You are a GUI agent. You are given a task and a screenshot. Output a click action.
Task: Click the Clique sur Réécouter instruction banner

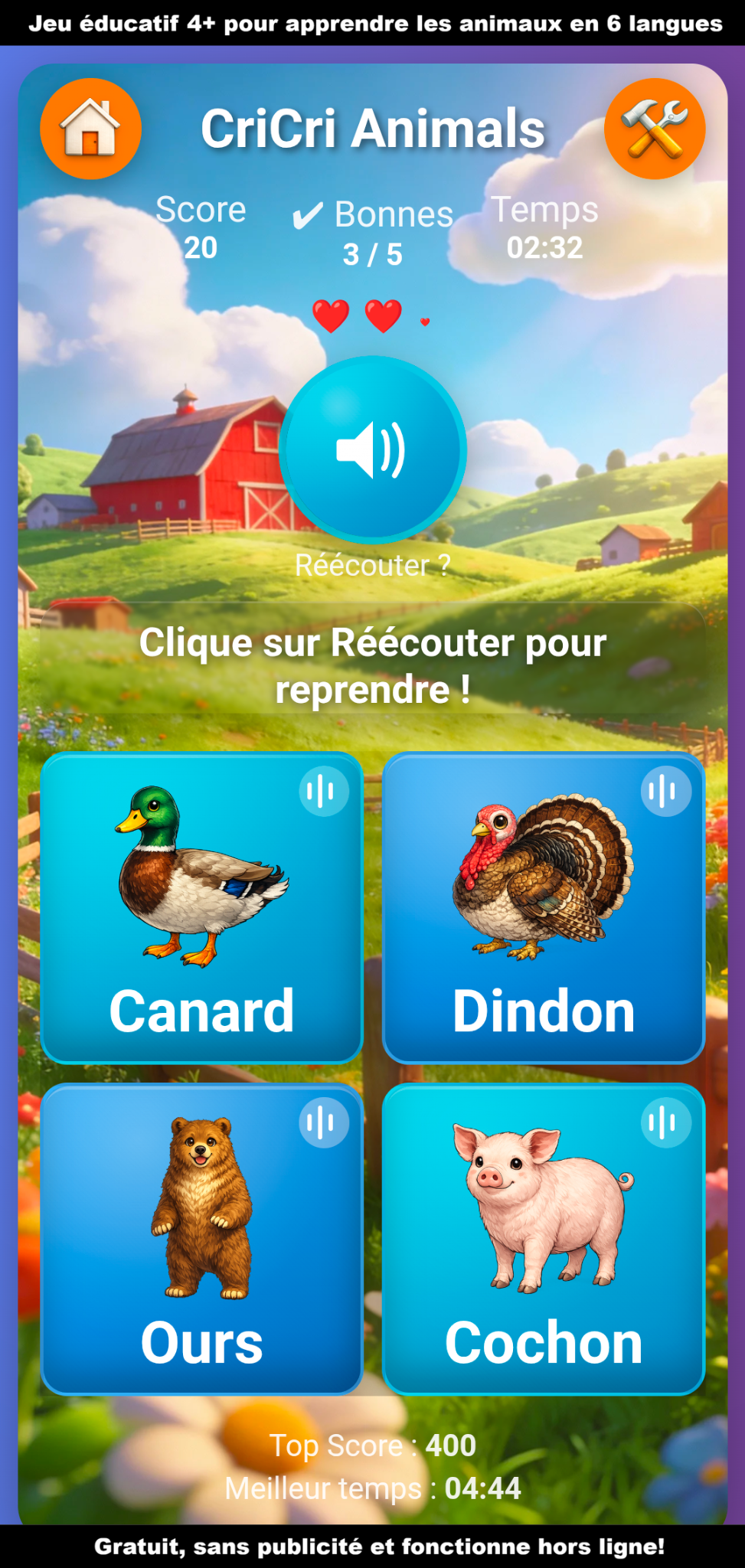pos(372,665)
